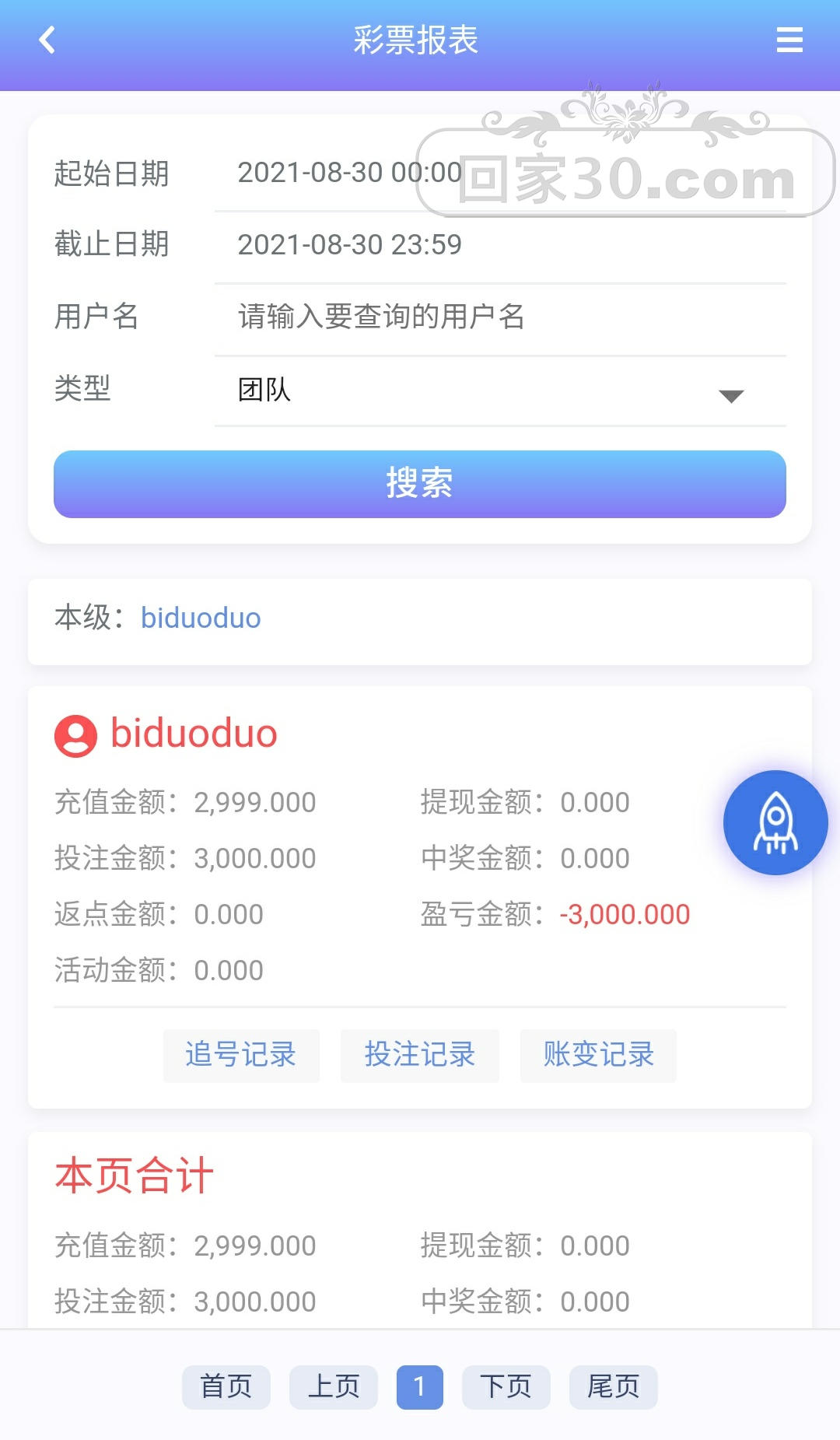Jump to 尾页 last page
This screenshot has width=840, height=1440.
[x=613, y=1386]
